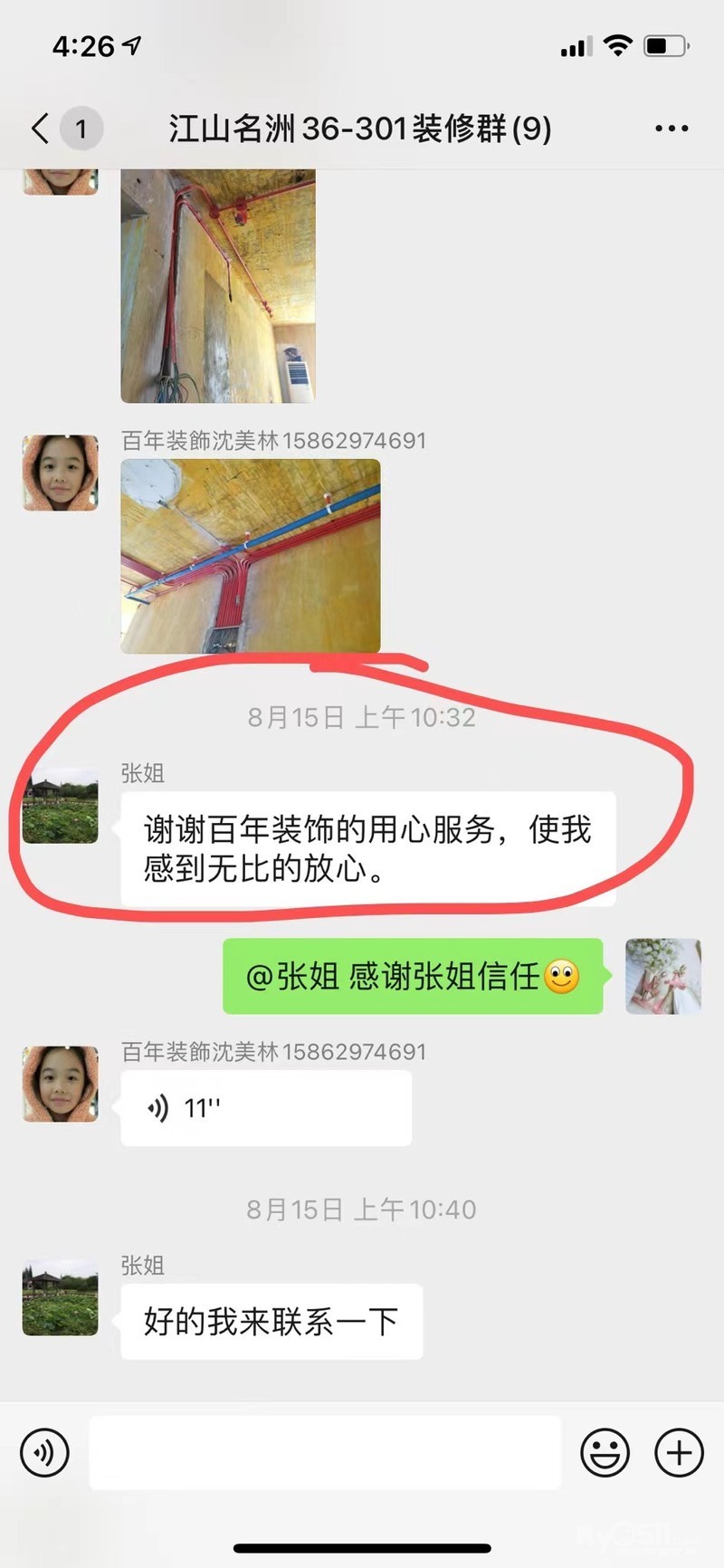724x1568 pixels.
Task: Switch to voice input mode
Action: [44, 1453]
